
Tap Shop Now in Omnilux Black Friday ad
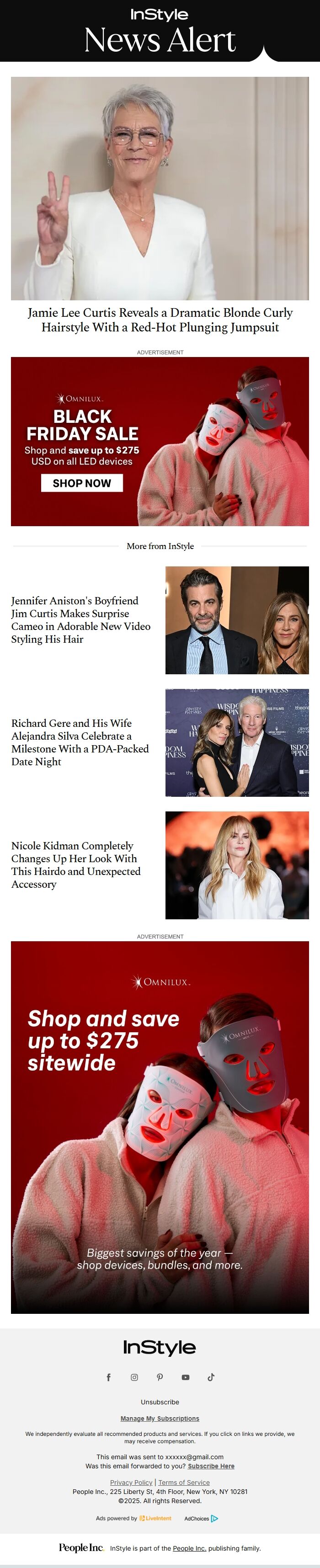[81, 483]
